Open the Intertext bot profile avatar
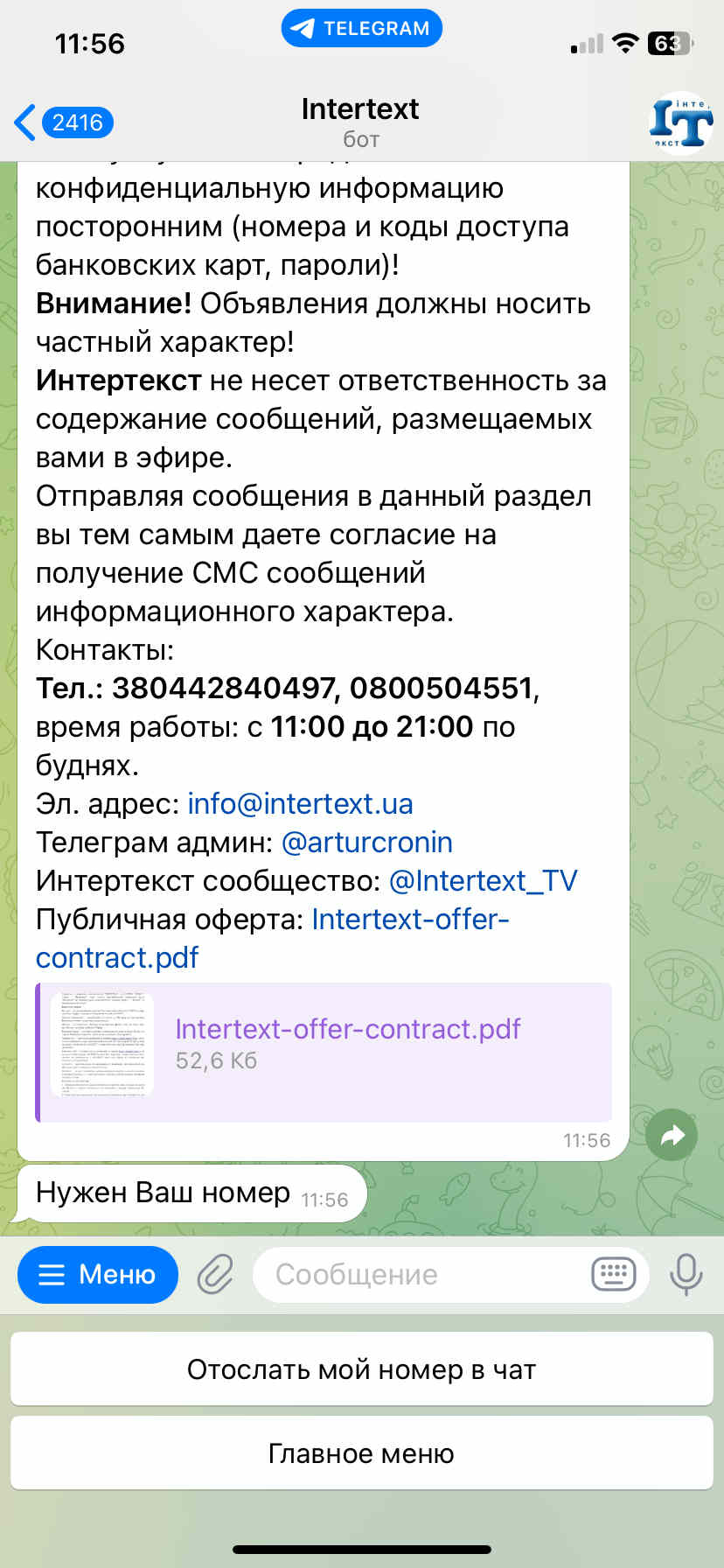The width and height of the screenshot is (724, 1568). click(x=680, y=123)
